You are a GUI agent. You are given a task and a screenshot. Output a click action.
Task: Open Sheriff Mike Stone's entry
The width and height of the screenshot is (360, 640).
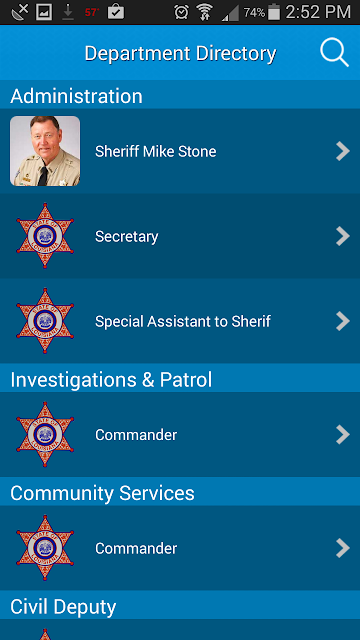(180, 151)
